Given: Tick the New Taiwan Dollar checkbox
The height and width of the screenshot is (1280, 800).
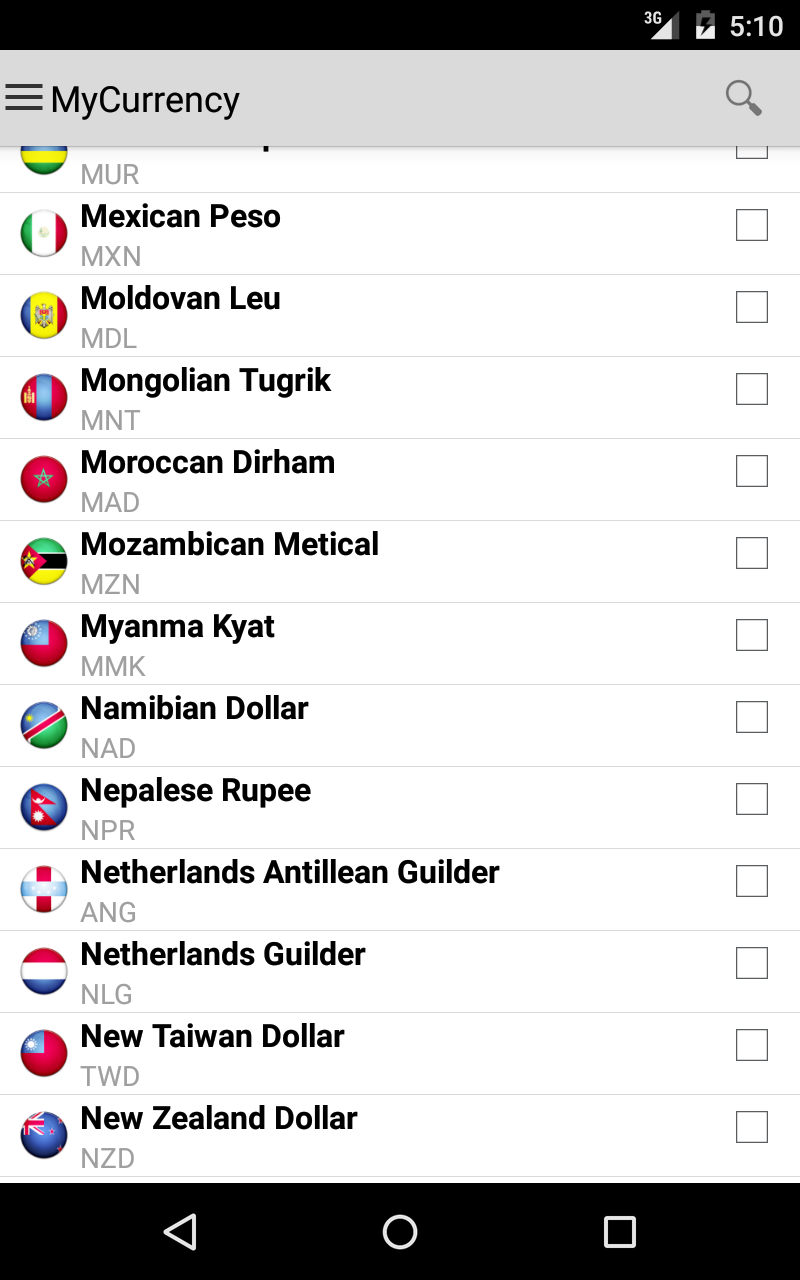Looking at the screenshot, I should 752,1045.
